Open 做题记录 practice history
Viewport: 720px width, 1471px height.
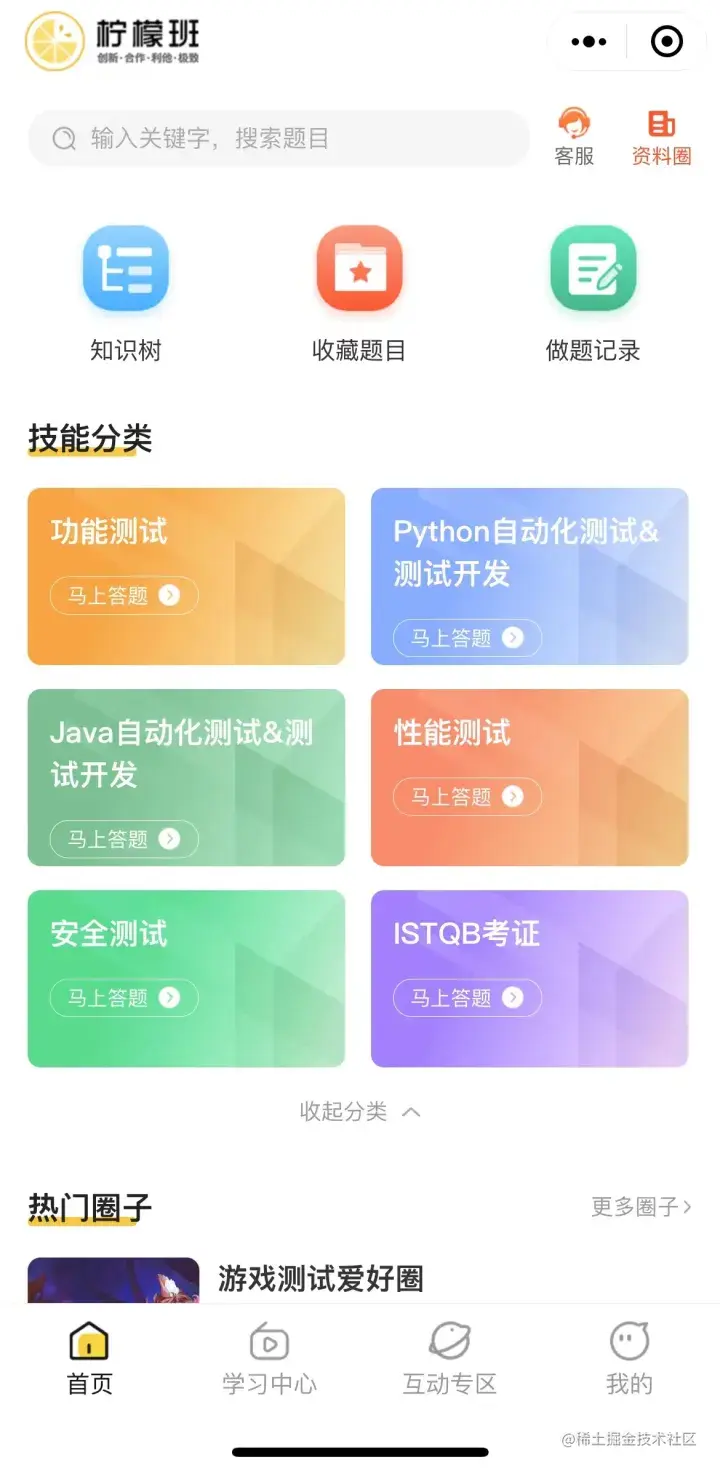[x=593, y=292]
